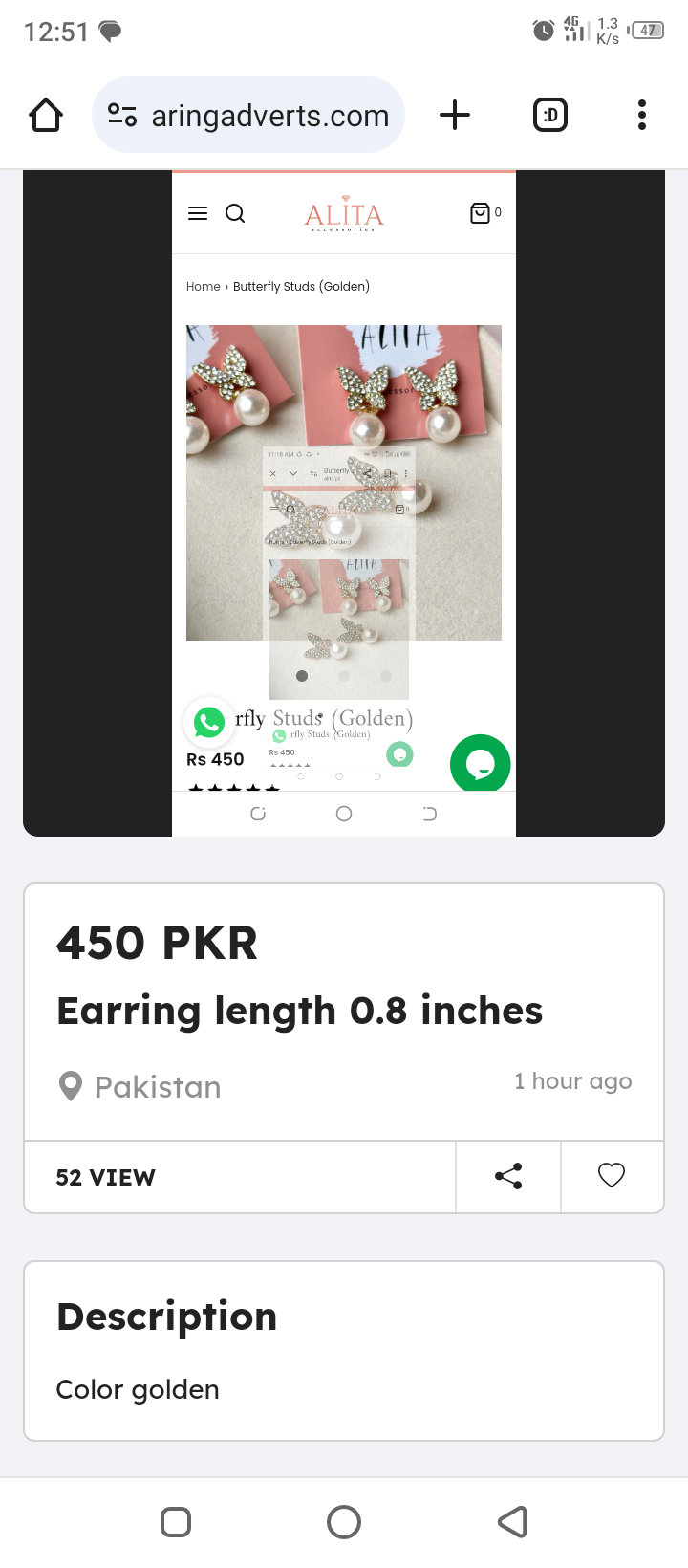Open the tab switcher

tap(549, 116)
